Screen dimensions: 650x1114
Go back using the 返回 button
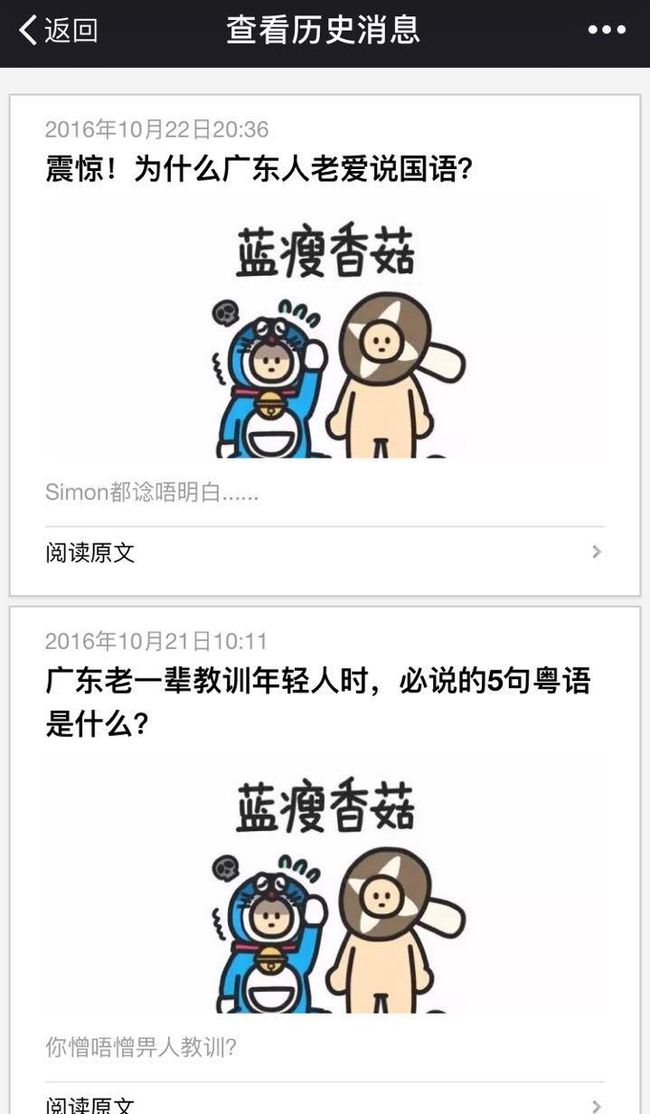coord(58,31)
